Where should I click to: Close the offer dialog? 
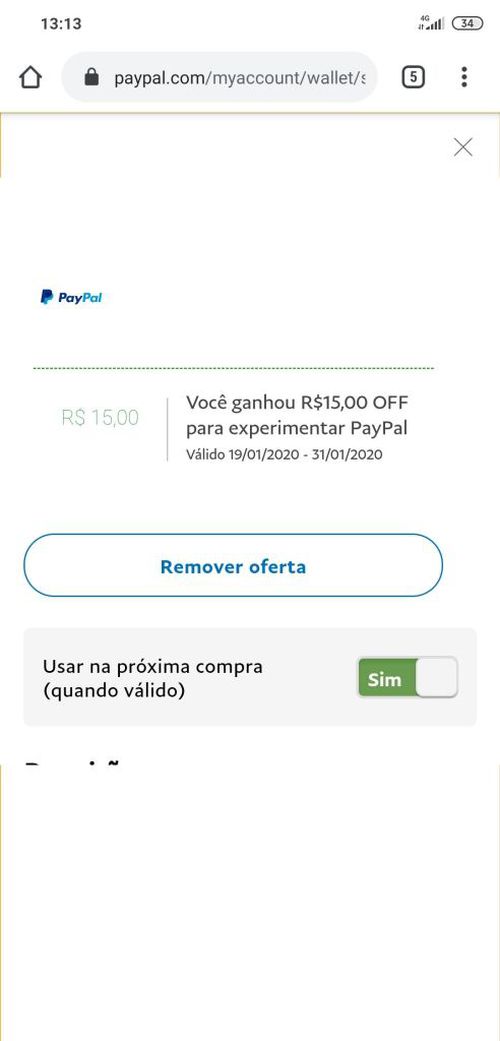(x=463, y=147)
